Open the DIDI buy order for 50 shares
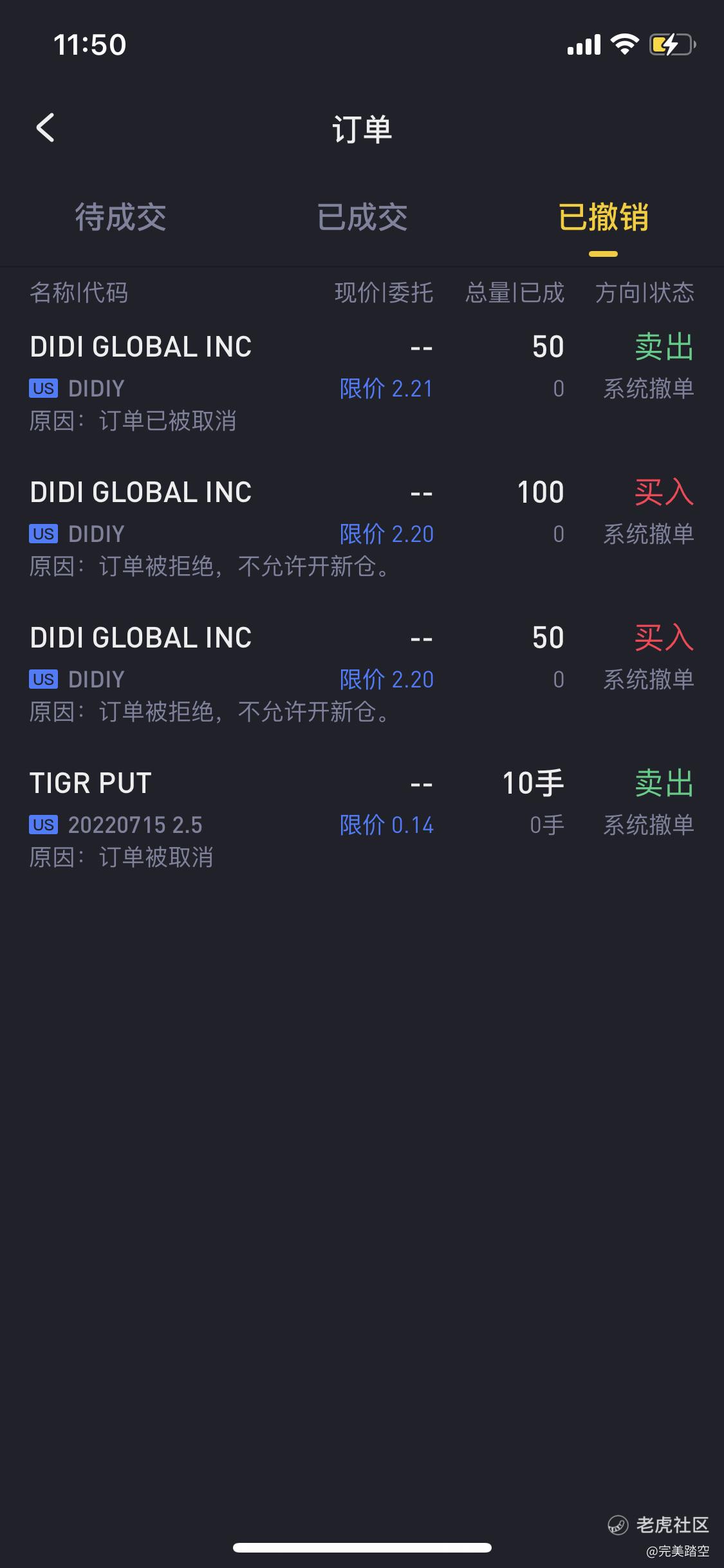The height and width of the screenshot is (1568, 724). (x=362, y=675)
